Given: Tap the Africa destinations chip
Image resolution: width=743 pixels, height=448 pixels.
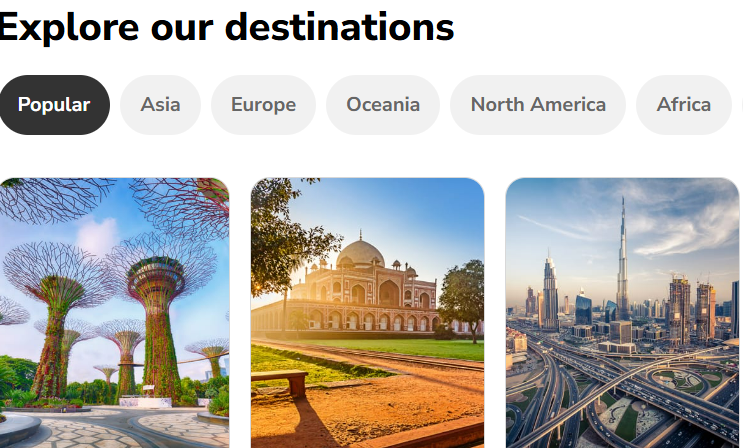Looking at the screenshot, I should pyautogui.click(x=684, y=105).
